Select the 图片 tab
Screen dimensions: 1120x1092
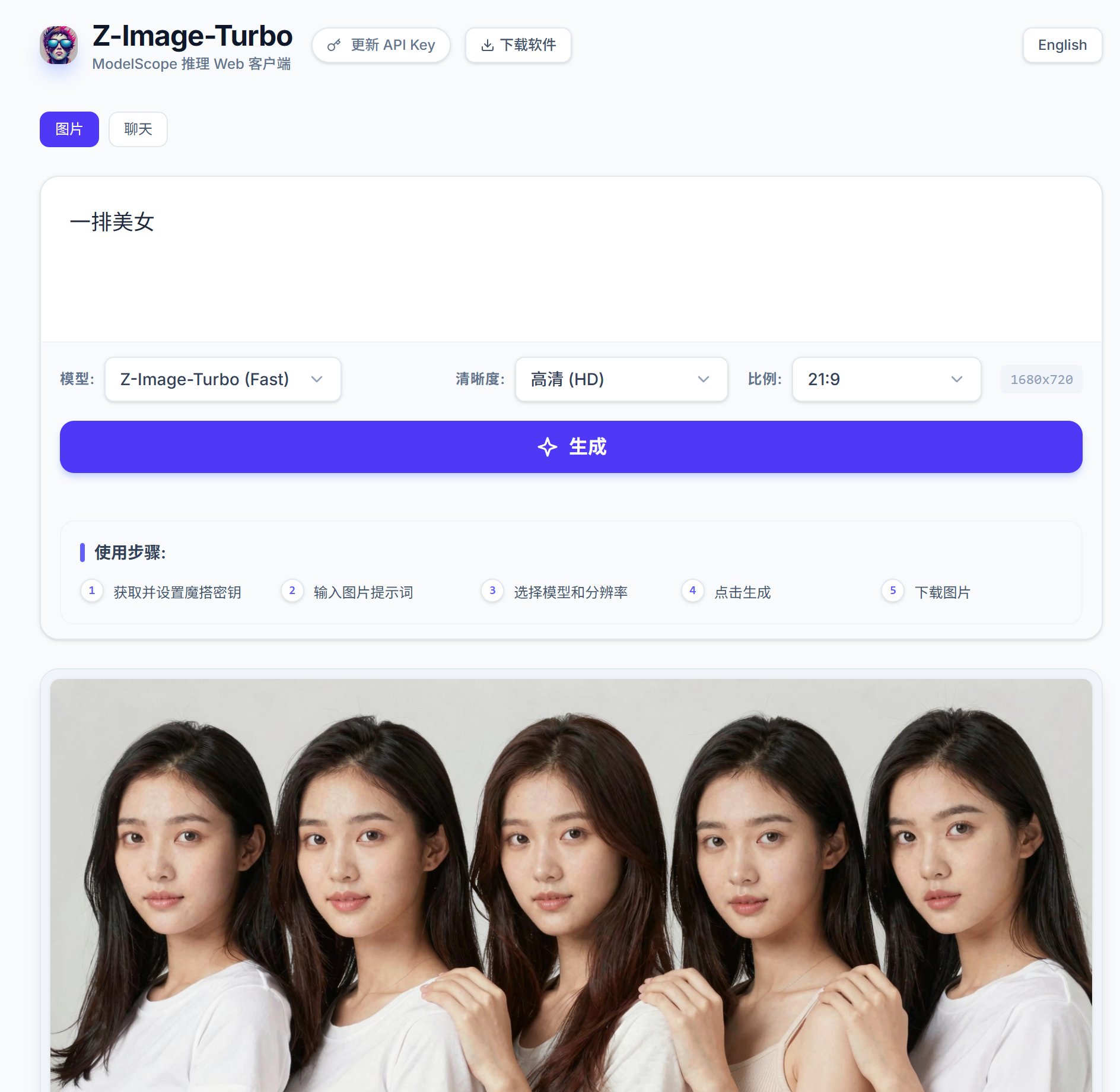click(x=69, y=129)
